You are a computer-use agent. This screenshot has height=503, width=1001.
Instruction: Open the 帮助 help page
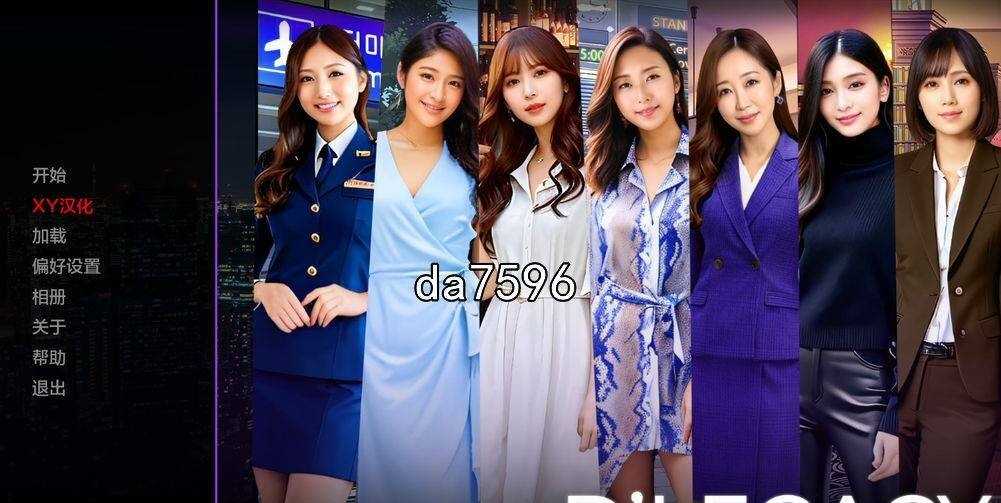(49, 358)
